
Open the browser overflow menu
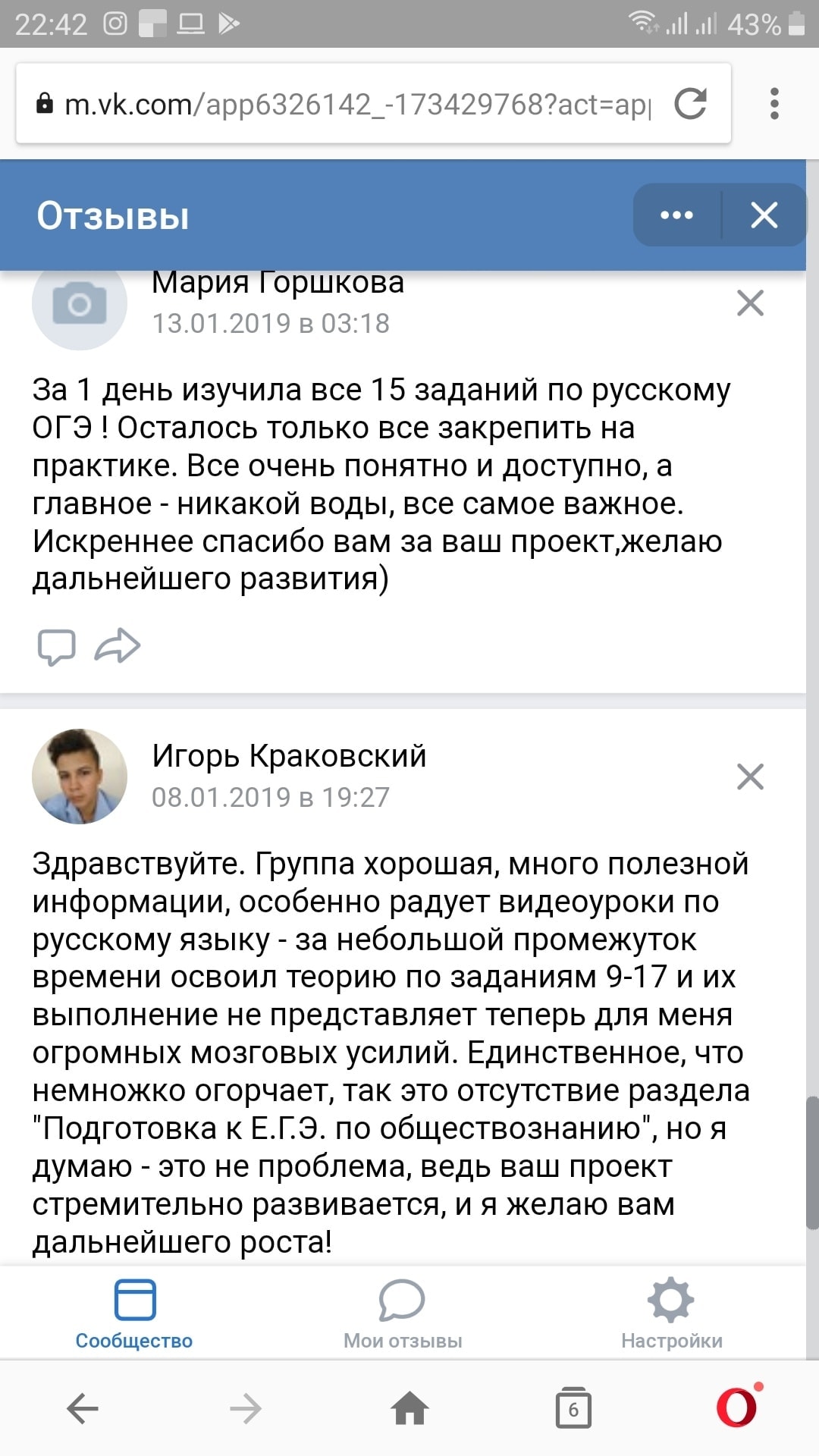coord(774,104)
